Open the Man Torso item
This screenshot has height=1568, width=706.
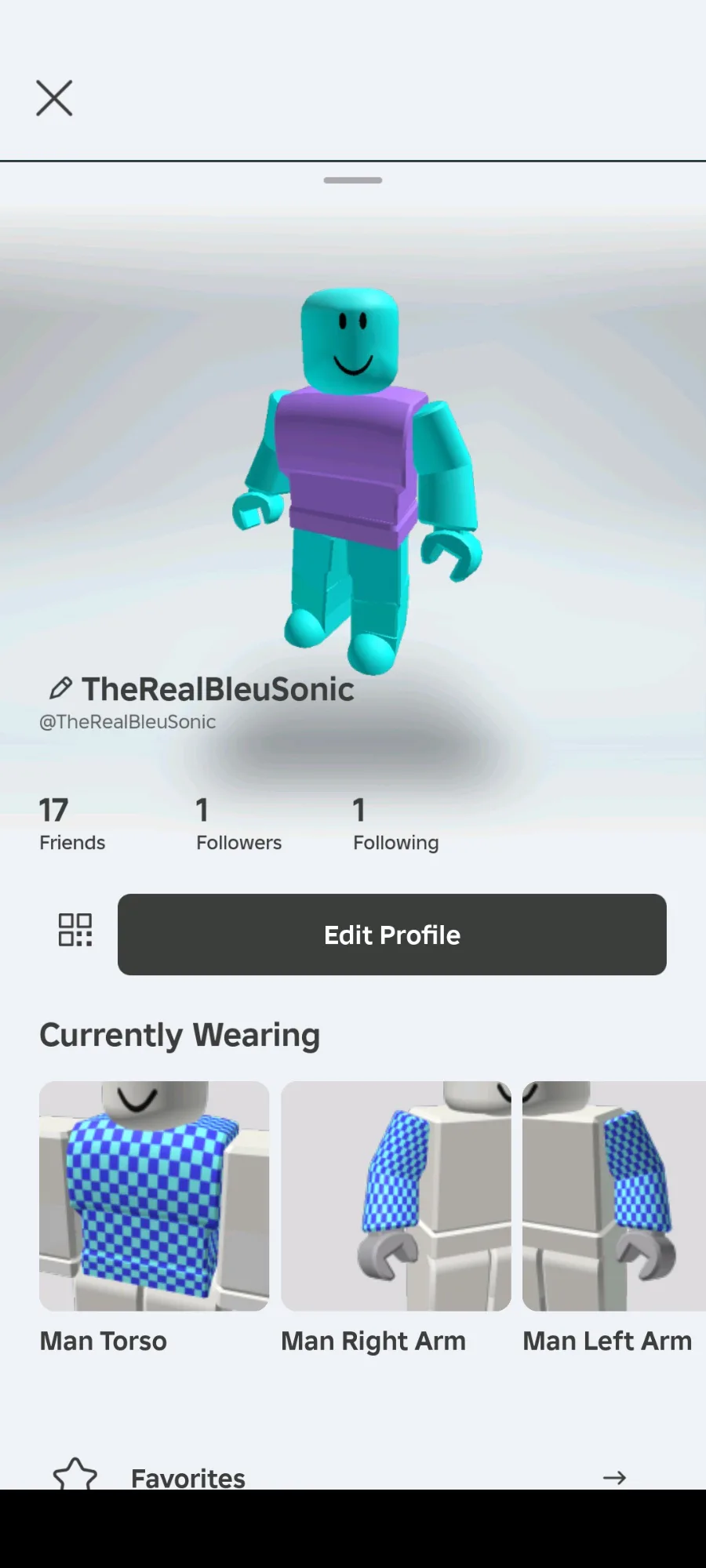(154, 1196)
